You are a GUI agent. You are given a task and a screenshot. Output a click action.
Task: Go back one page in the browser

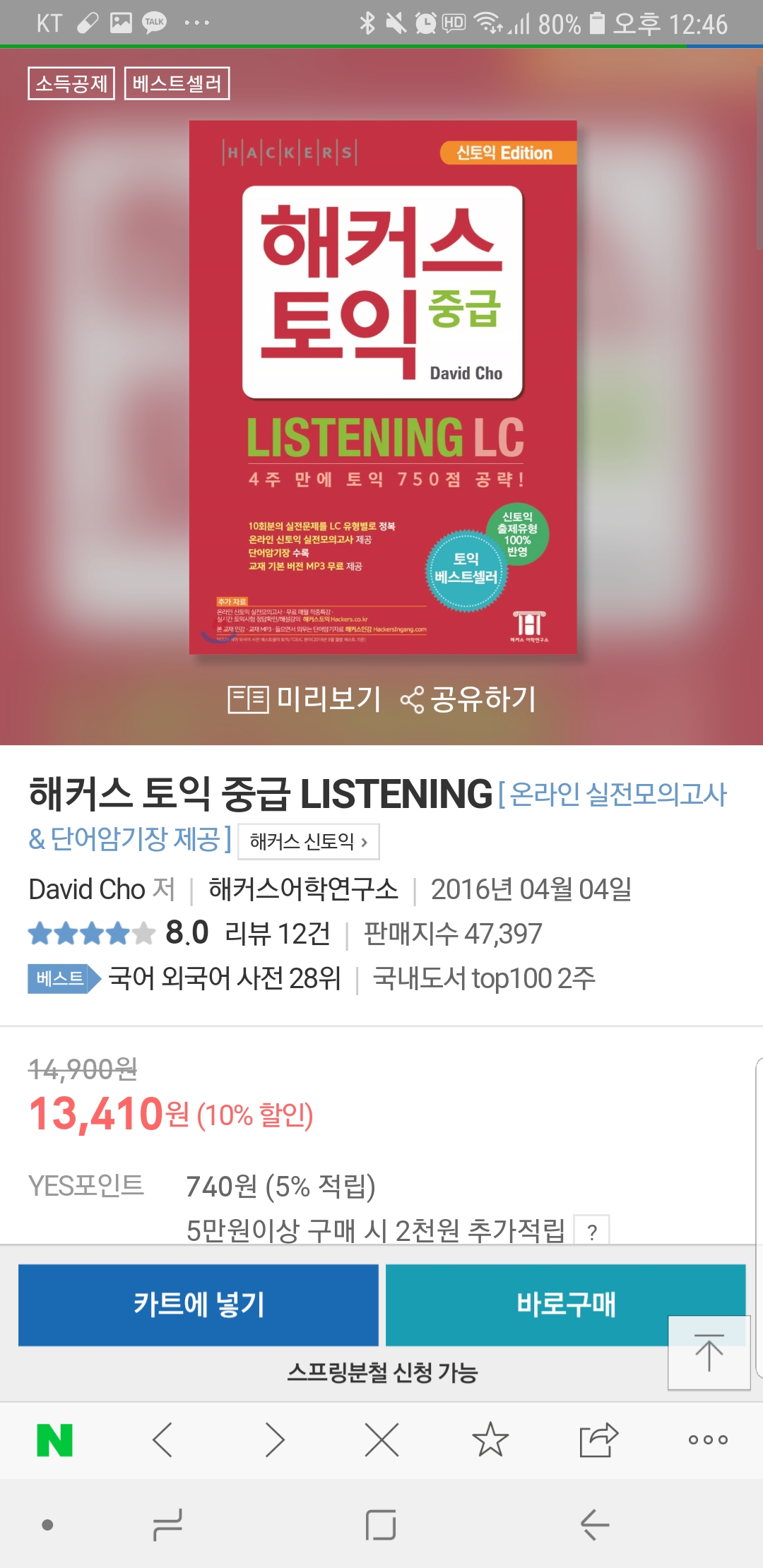[x=163, y=1439]
